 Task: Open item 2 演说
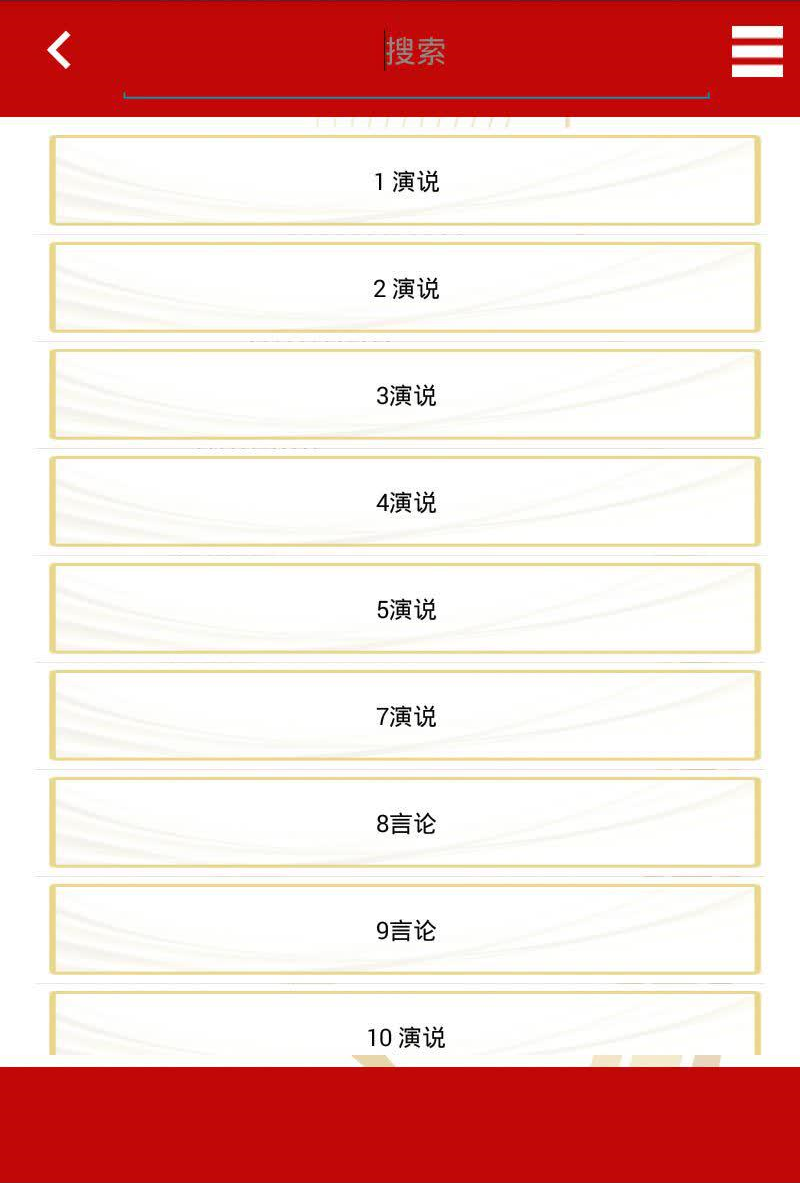[x=405, y=288]
